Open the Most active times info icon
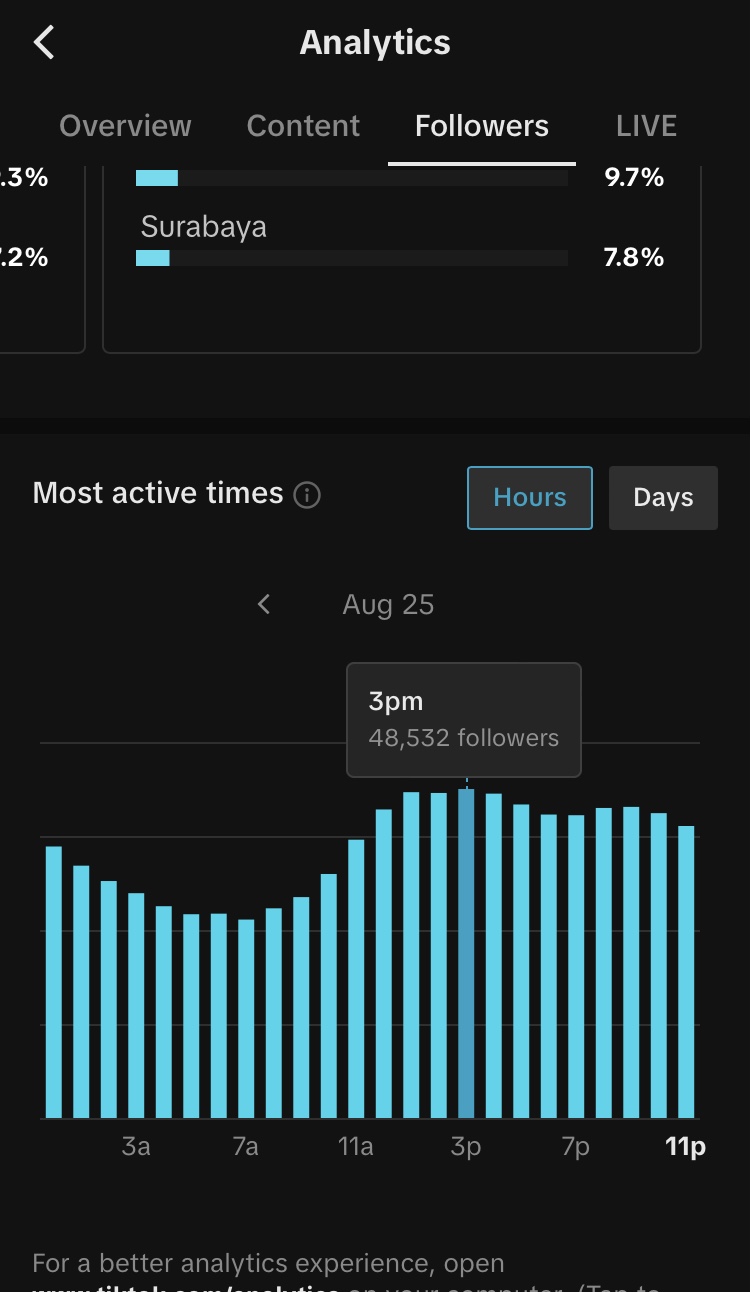750x1292 pixels. pos(307,494)
